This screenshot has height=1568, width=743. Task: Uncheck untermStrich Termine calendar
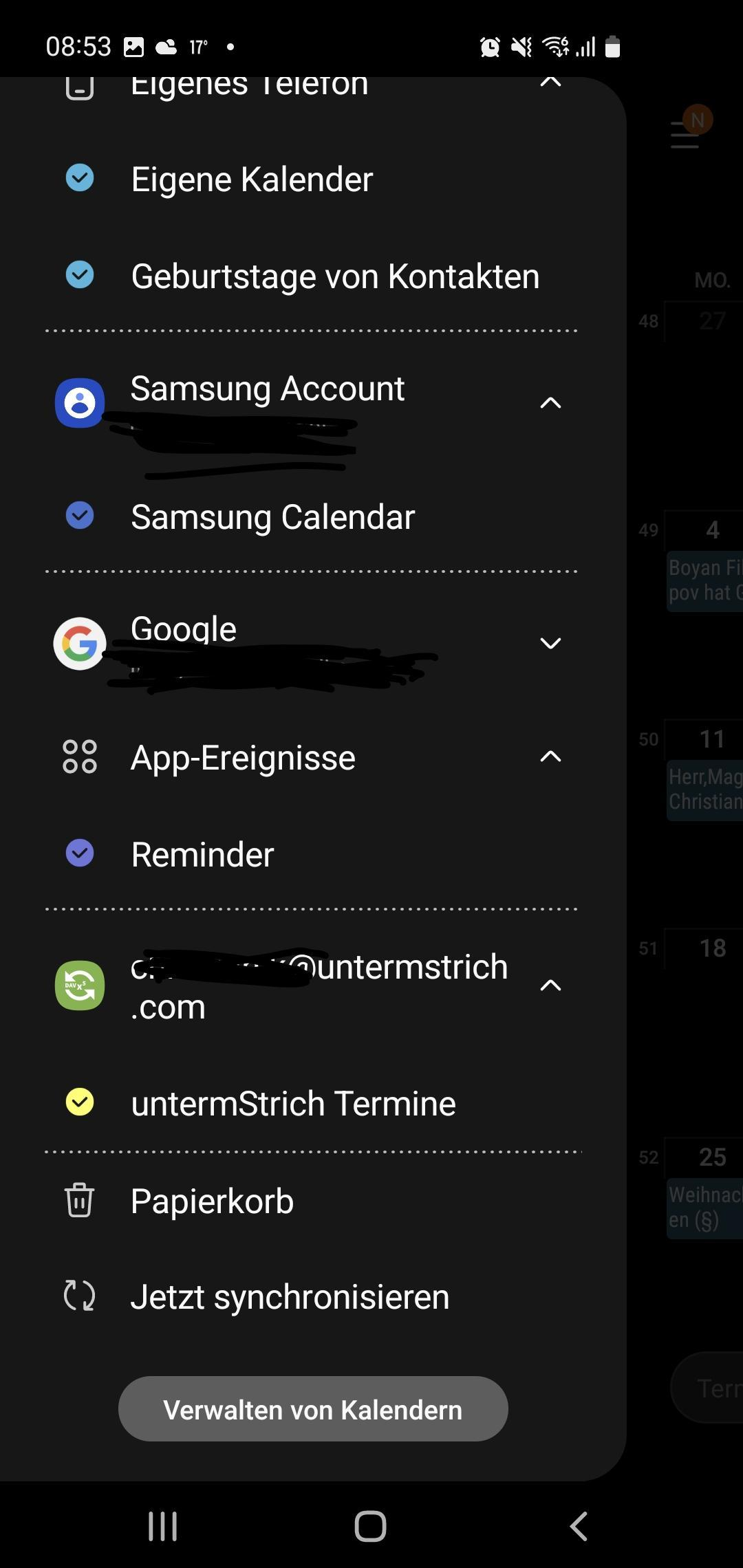80,1102
